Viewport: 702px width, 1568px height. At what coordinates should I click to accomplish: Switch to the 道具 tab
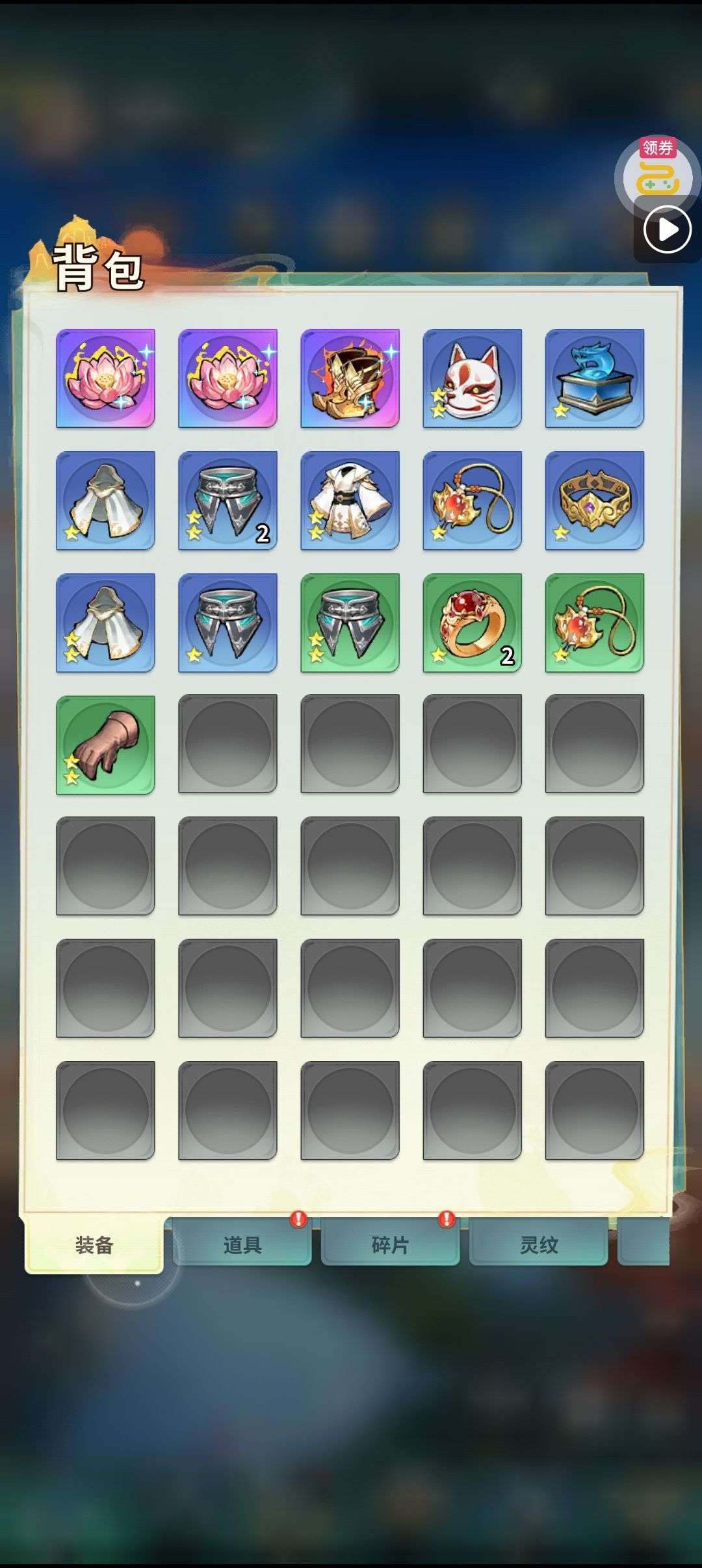(x=242, y=1244)
